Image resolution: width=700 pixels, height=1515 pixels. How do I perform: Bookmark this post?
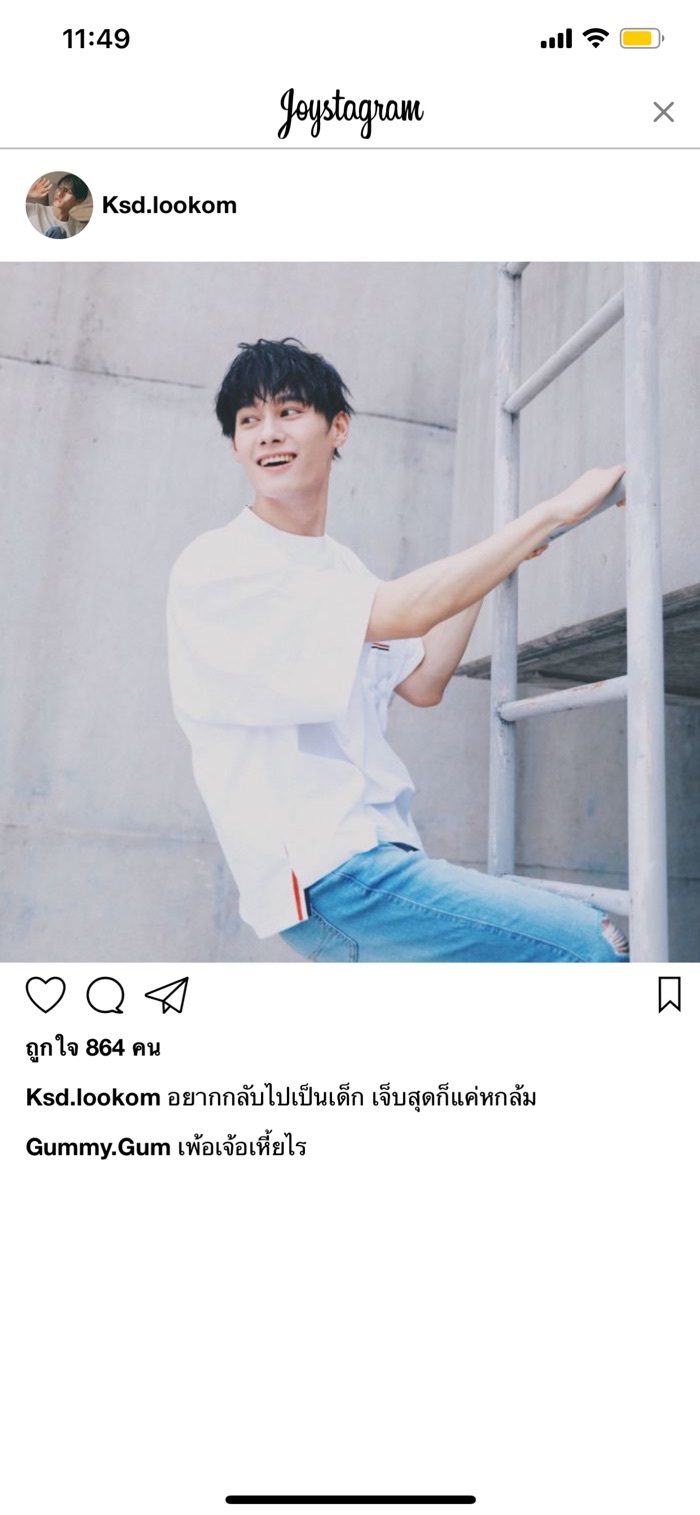(x=669, y=994)
